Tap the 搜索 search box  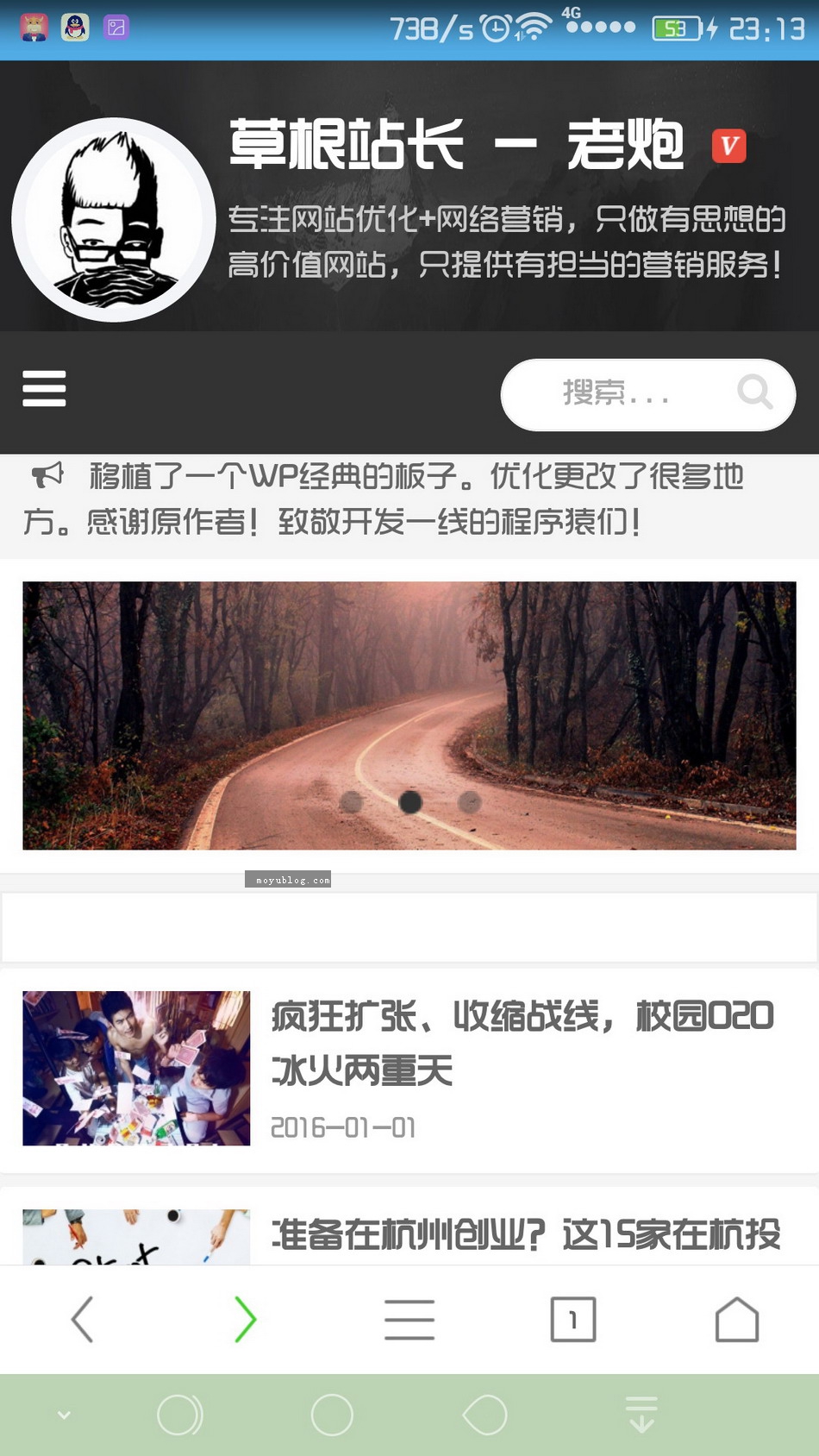point(616,394)
